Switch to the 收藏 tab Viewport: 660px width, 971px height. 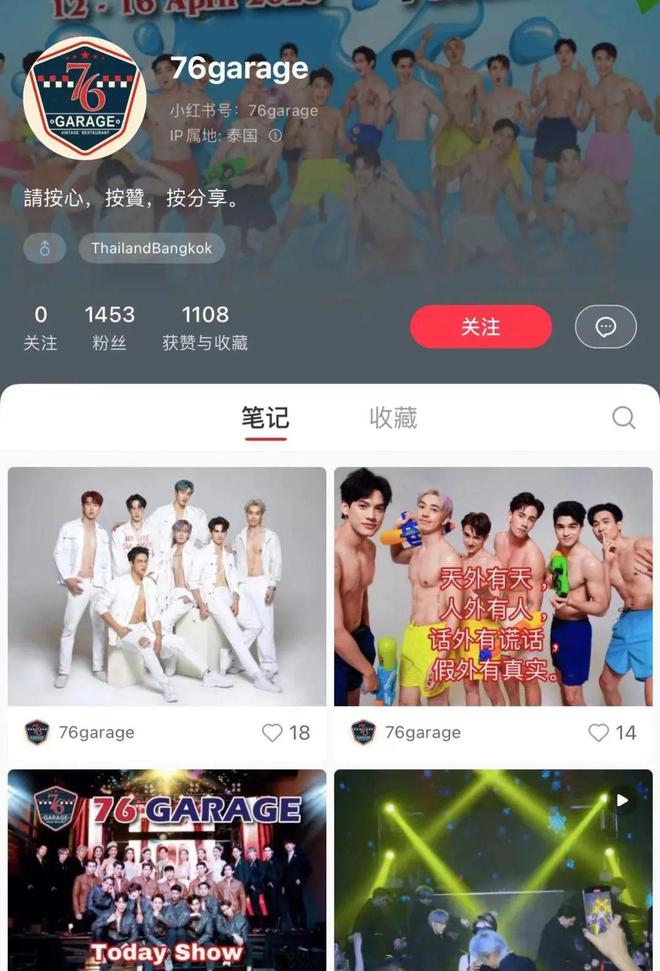[393, 418]
